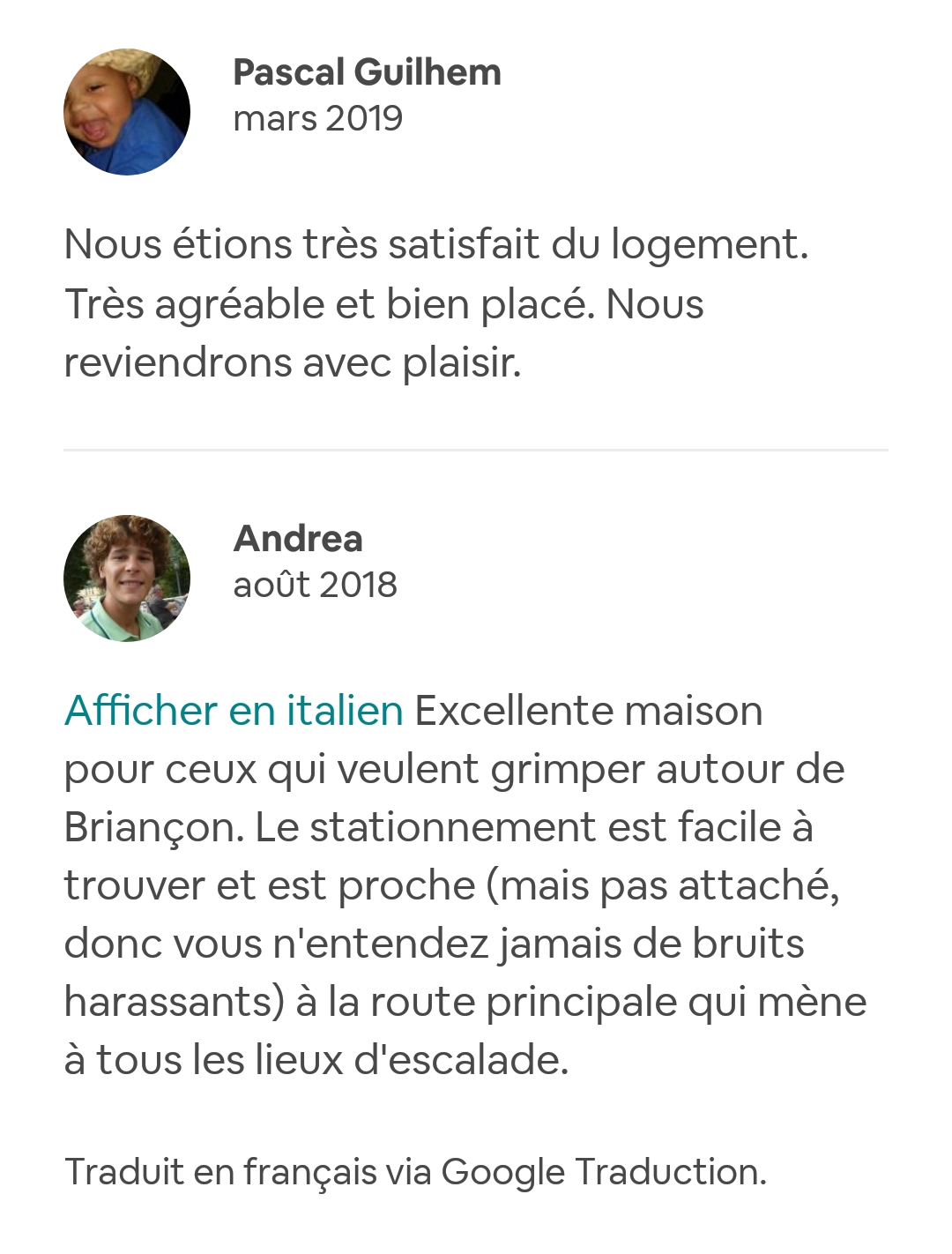952x1254 pixels.
Task: Open Andrea's profile picture
Action: tap(127, 578)
